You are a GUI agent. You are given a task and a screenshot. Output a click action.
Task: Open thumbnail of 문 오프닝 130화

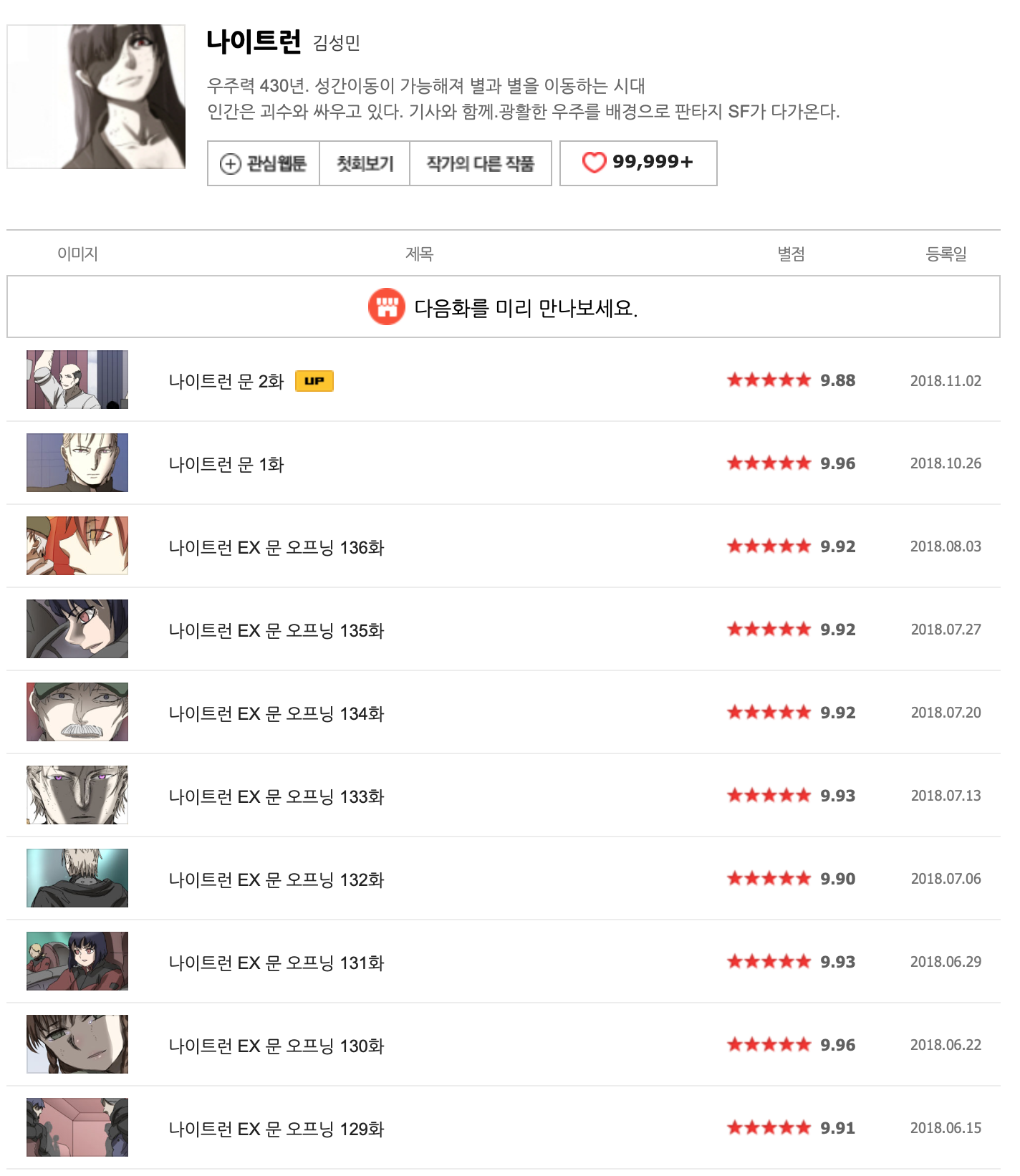(77, 1044)
